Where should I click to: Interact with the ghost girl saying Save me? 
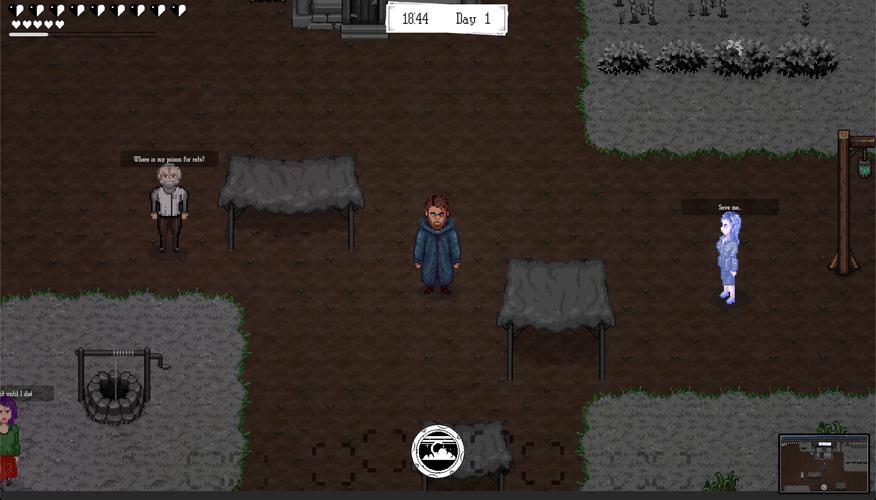[727, 256]
